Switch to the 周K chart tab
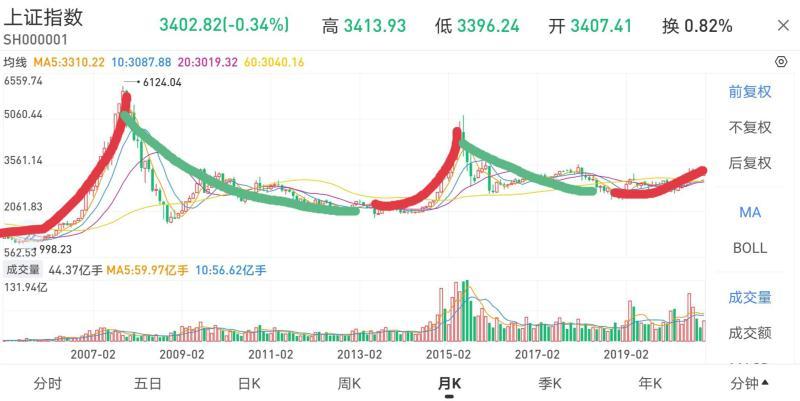This screenshot has width=800, height=401. click(x=349, y=383)
